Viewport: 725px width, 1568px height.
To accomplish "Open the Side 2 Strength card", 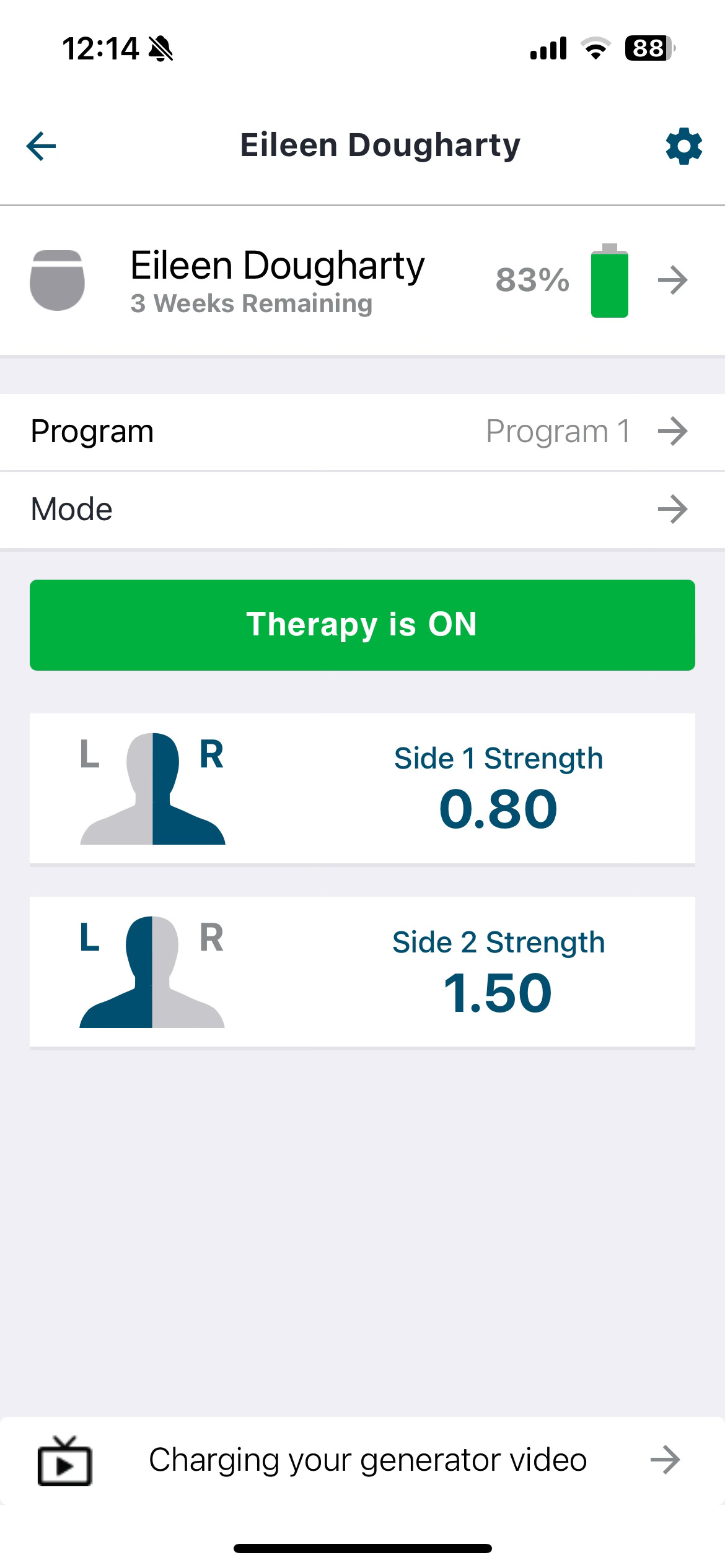I will click(362, 972).
